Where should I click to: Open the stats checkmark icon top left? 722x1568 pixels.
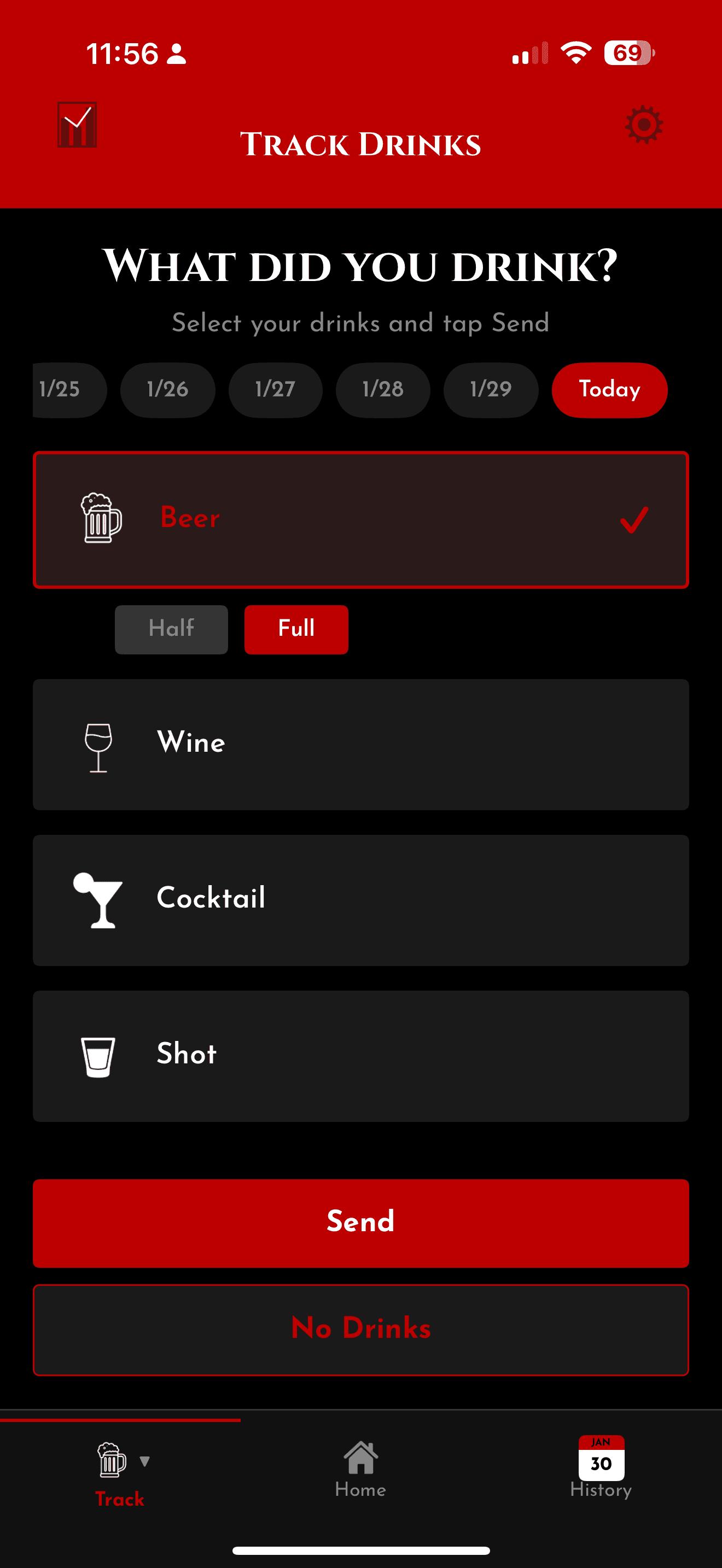(78, 125)
